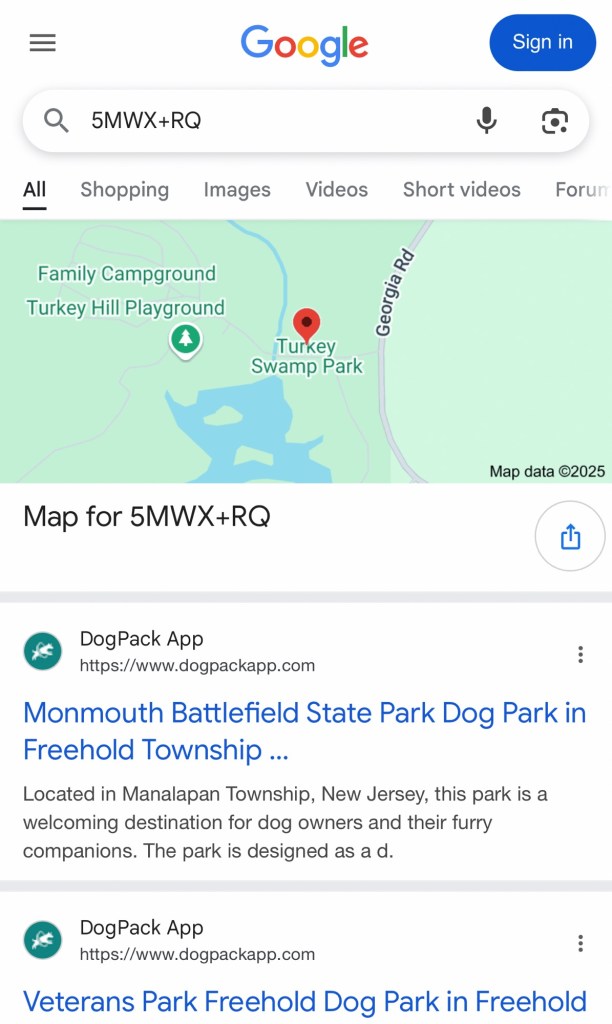Open options for the Veterans Park result
Viewport: 612px width, 1024px height.
click(580, 943)
